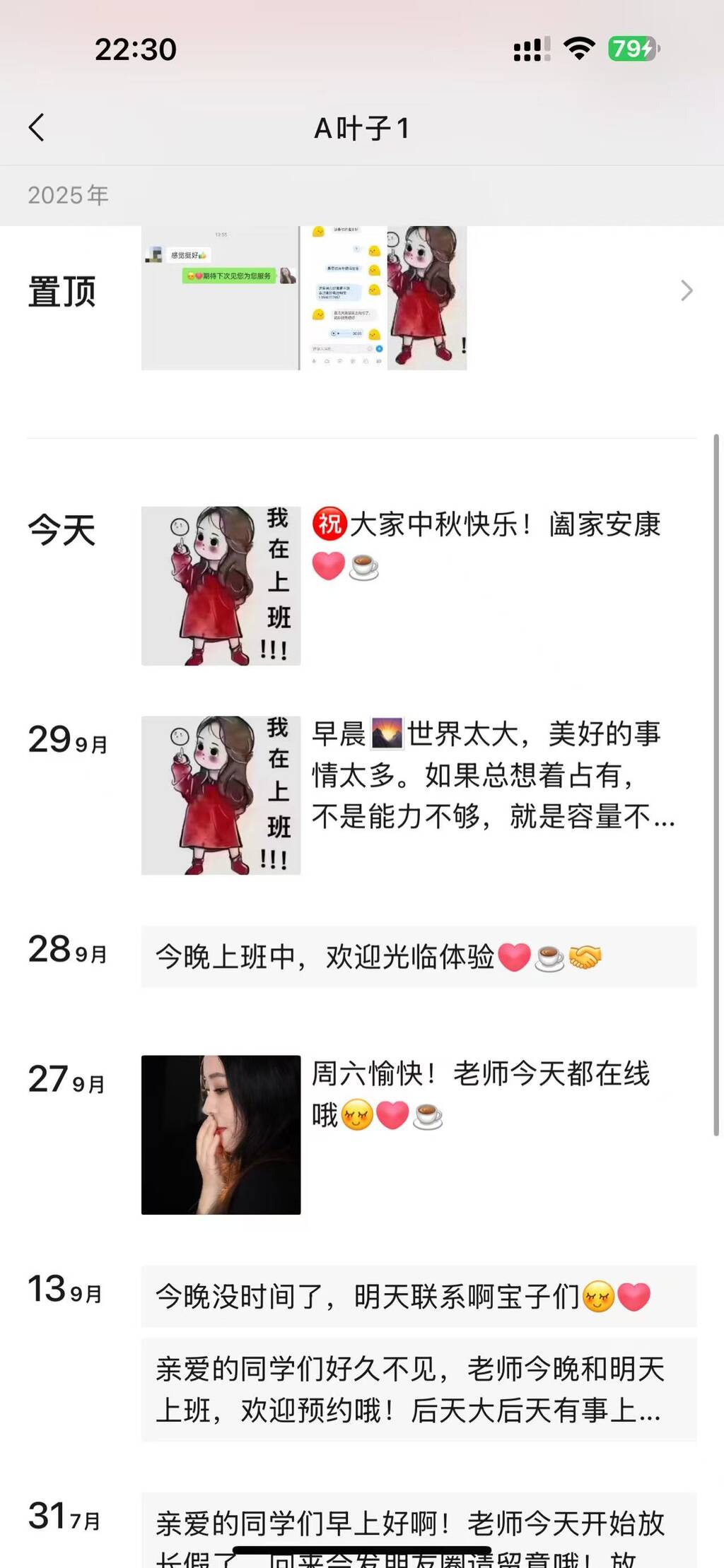Open the pinned 置顶 posts chevron
This screenshot has width=724, height=1568.
coord(686,290)
